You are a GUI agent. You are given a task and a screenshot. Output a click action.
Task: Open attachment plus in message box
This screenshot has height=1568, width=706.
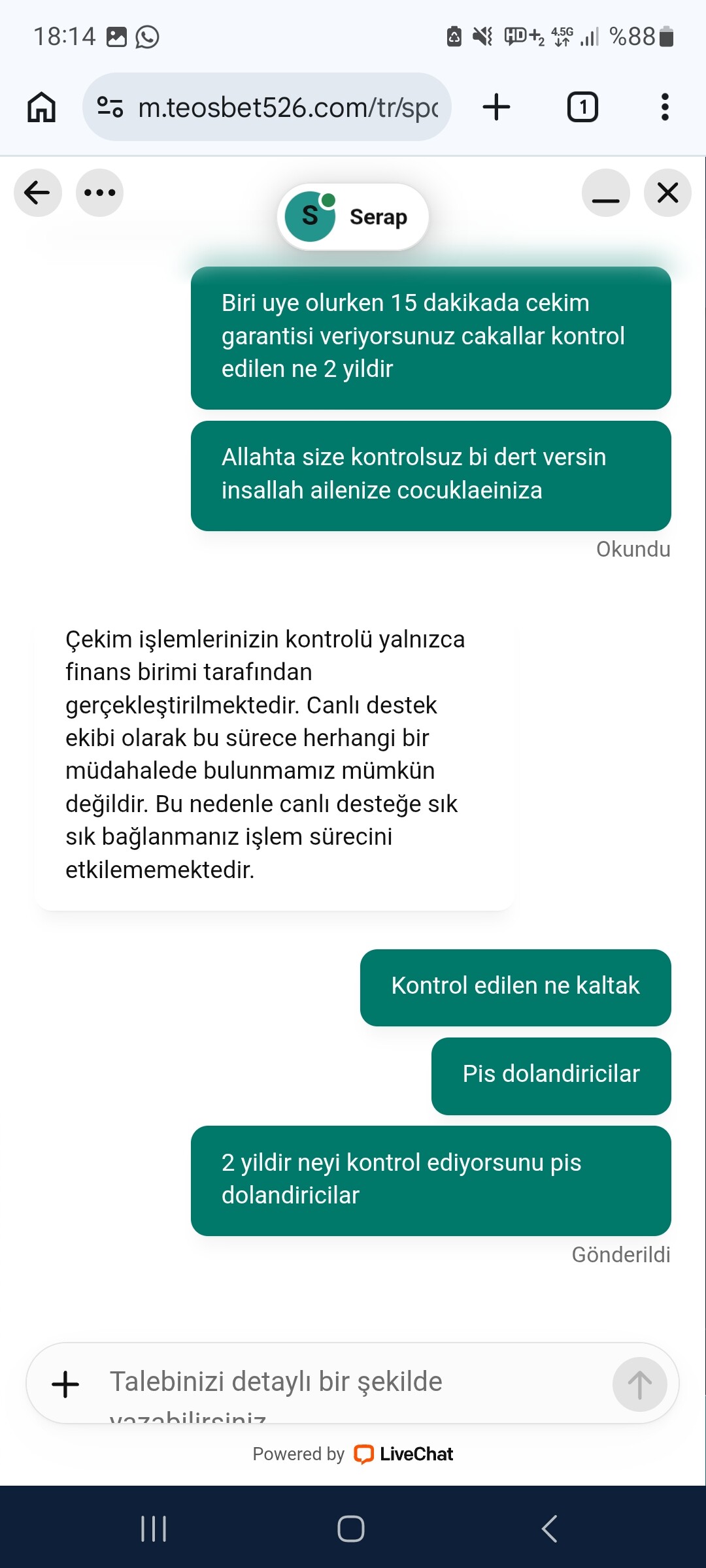(x=65, y=1384)
